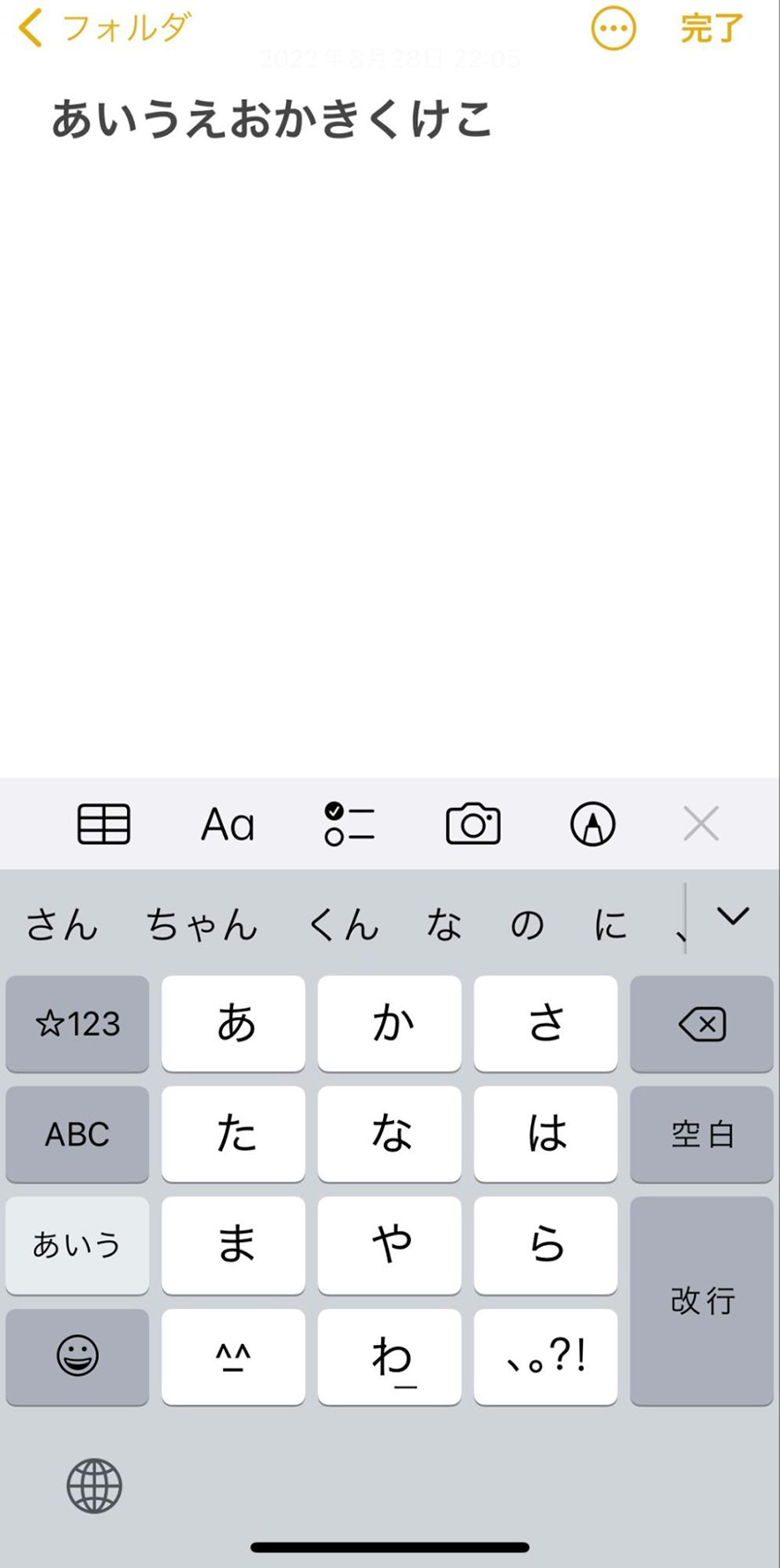Add a checklist to the note
Viewport: 780px width, 1568px height.
click(x=350, y=824)
